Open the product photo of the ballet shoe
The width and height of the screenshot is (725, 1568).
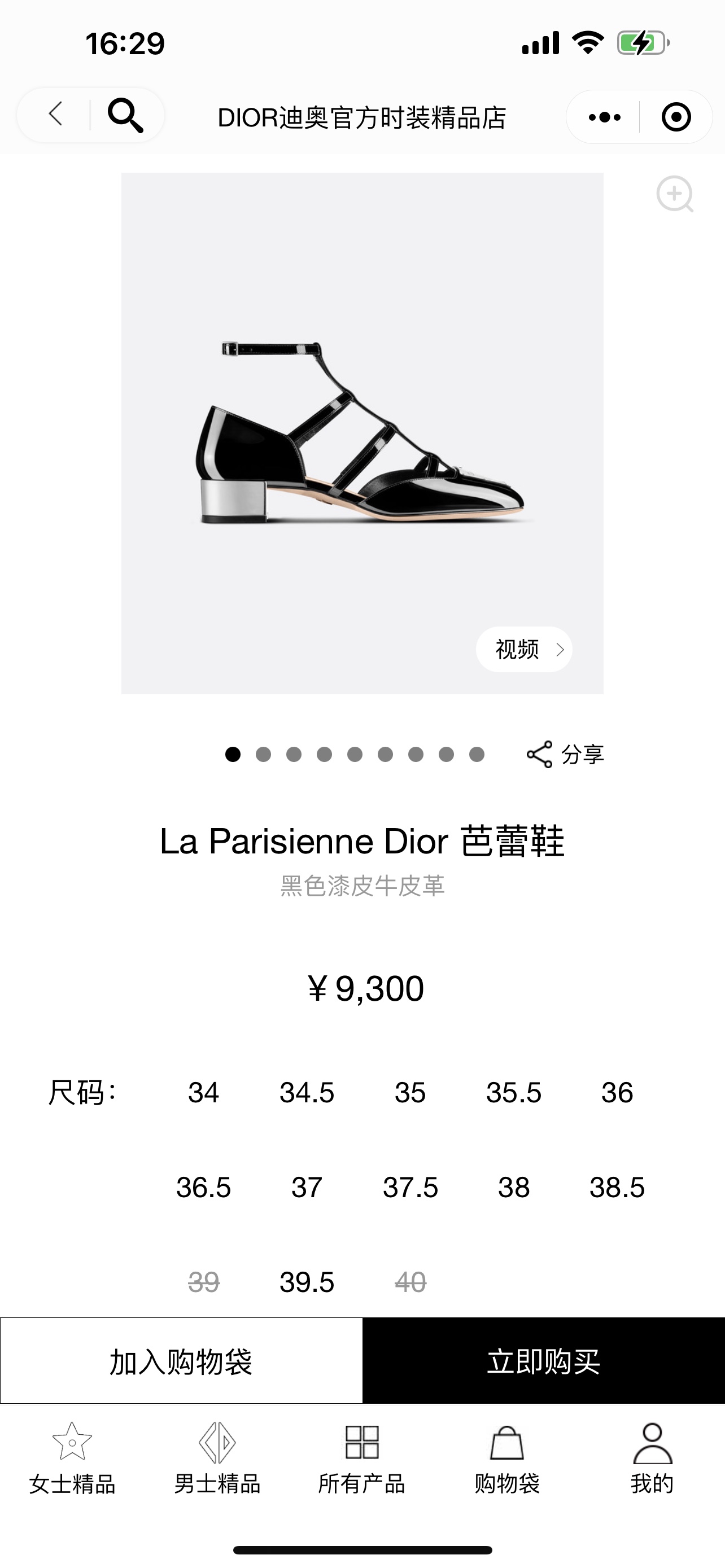(362, 433)
